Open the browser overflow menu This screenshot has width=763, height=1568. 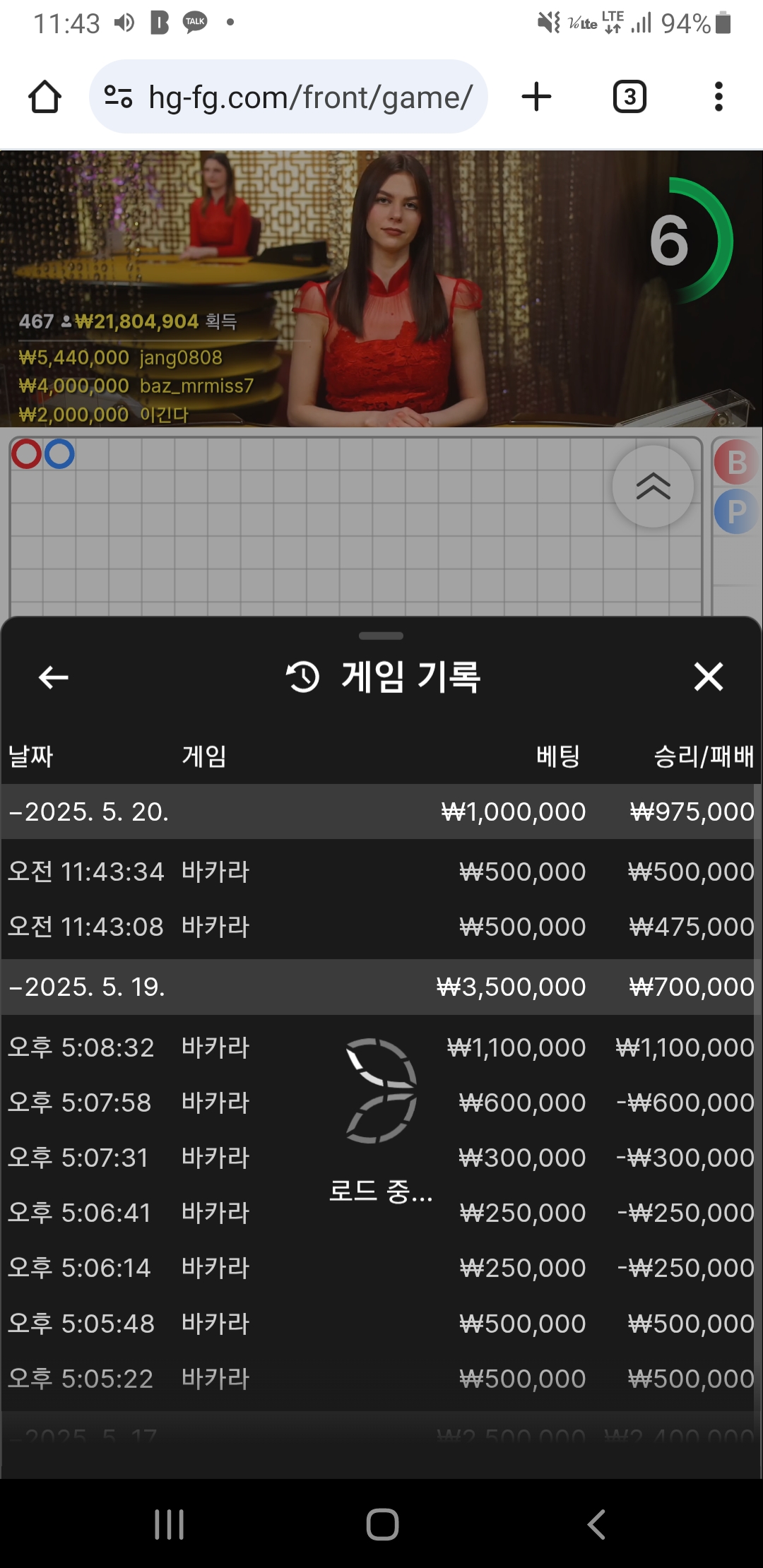[718, 97]
